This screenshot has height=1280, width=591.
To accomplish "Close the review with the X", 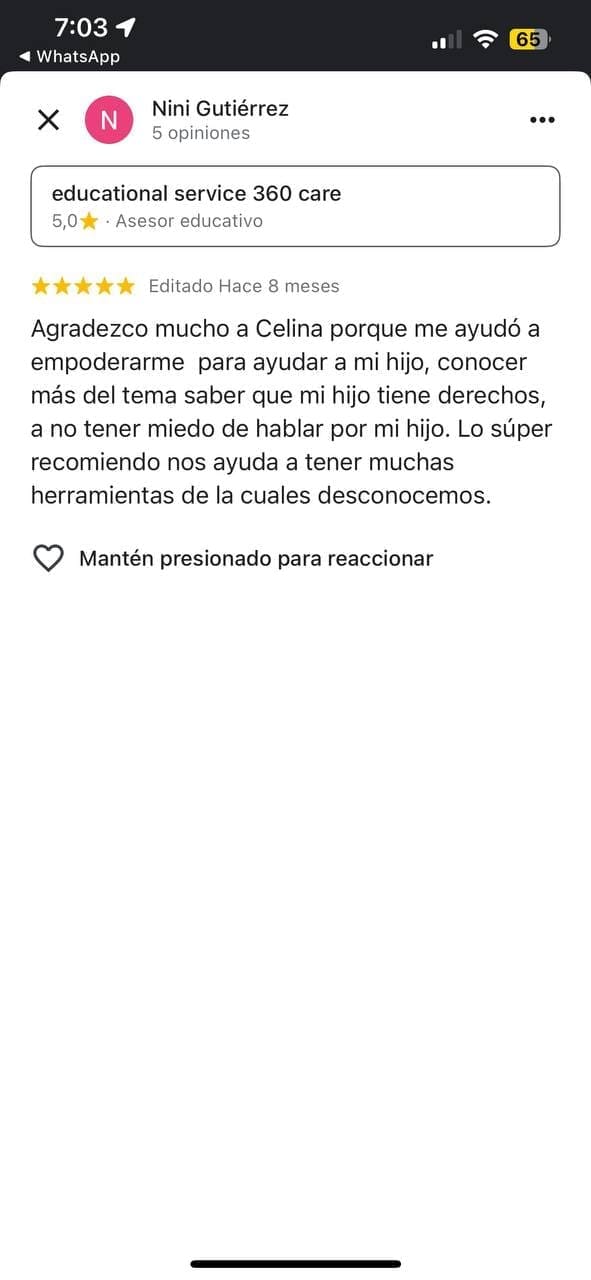I will (x=48, y=120).
